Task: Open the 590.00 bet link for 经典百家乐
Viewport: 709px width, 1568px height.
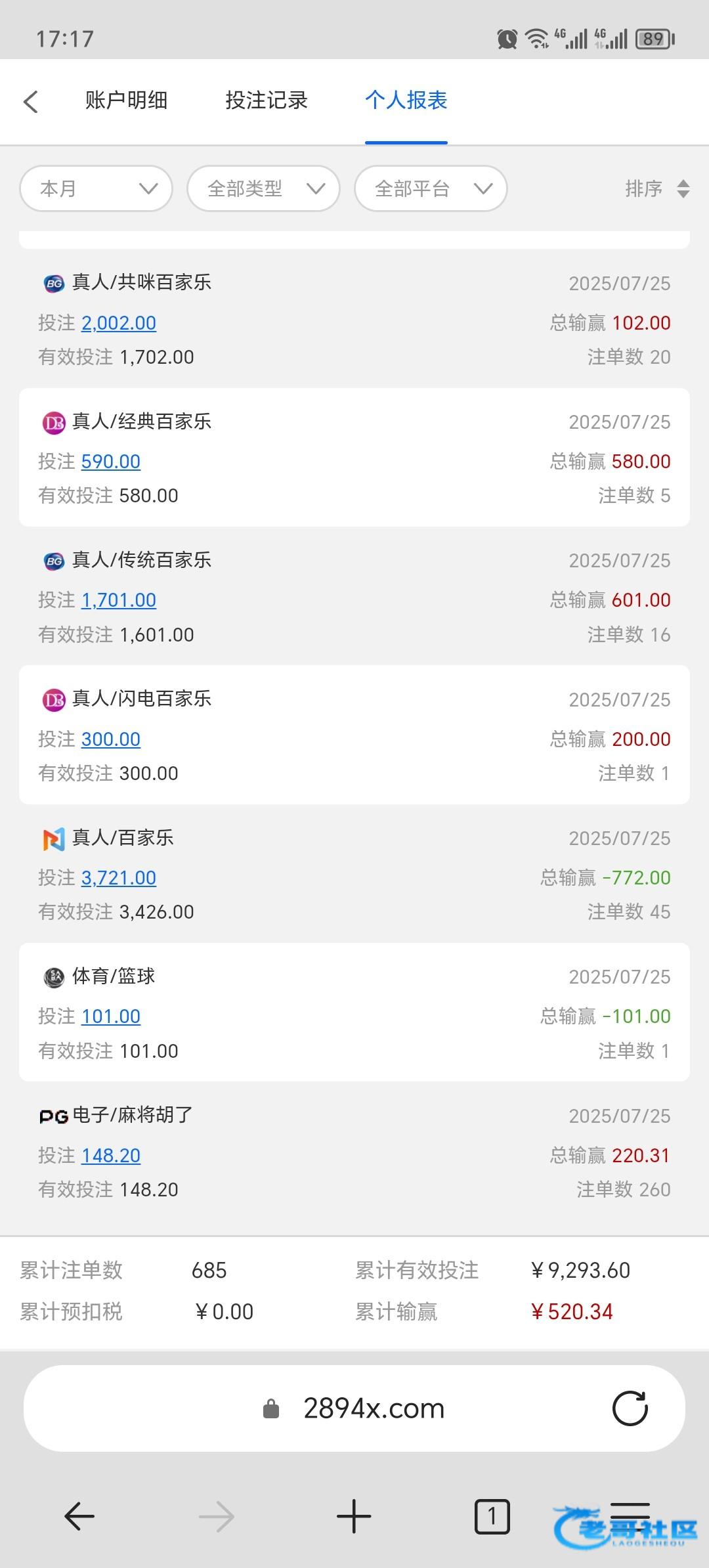Action: coord(111,462)
